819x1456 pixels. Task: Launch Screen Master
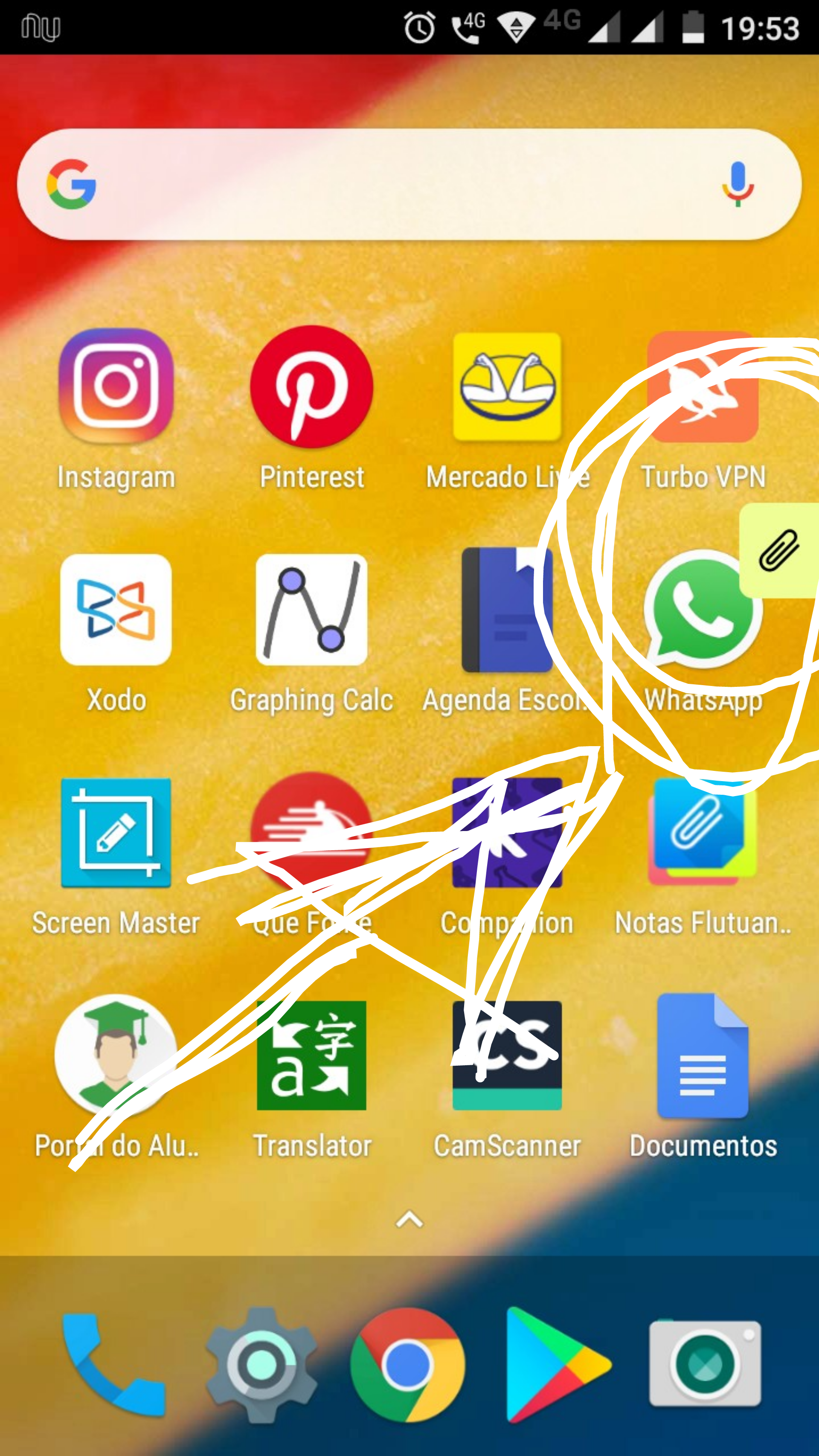pos(116,833)
